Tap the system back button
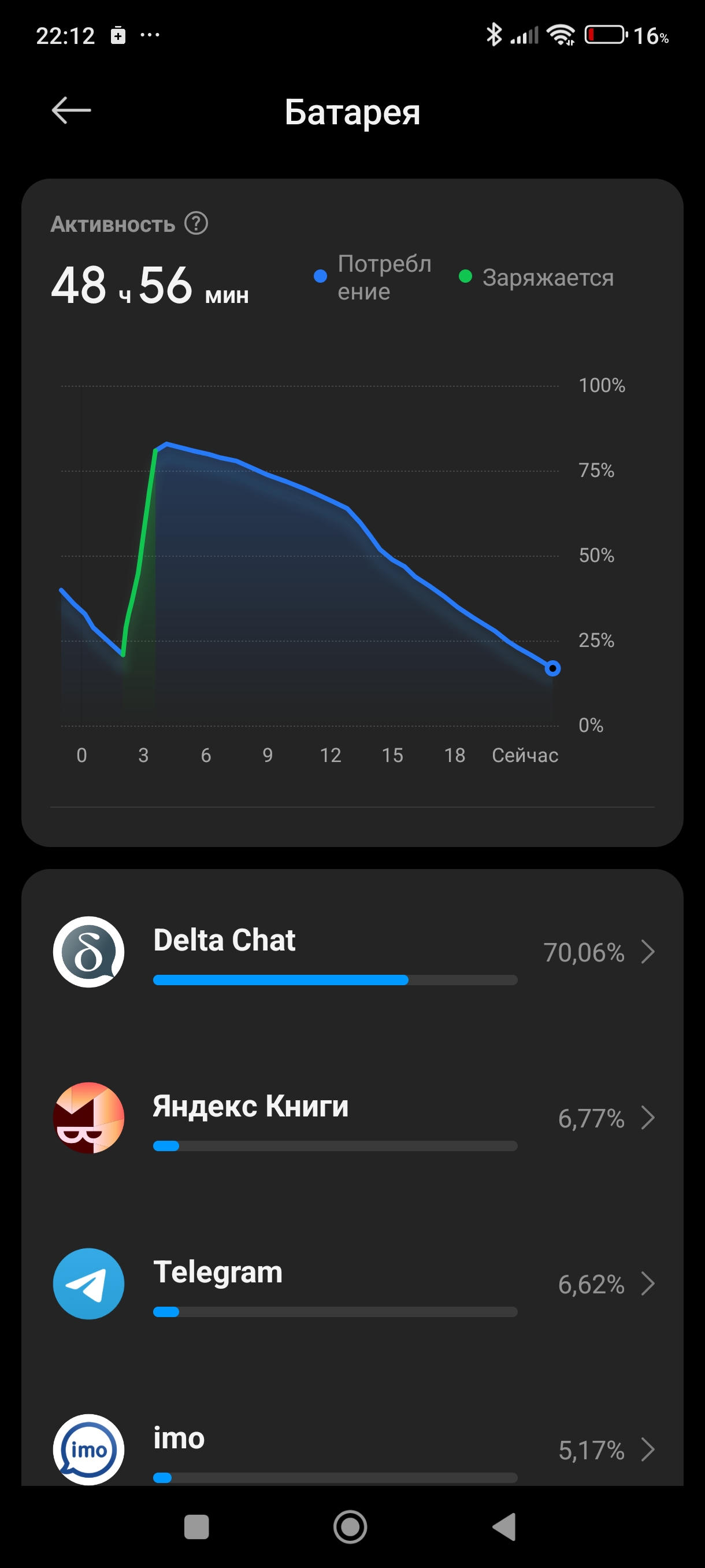The height and width of the screenshot is (1568, 705). [504, 1526]
